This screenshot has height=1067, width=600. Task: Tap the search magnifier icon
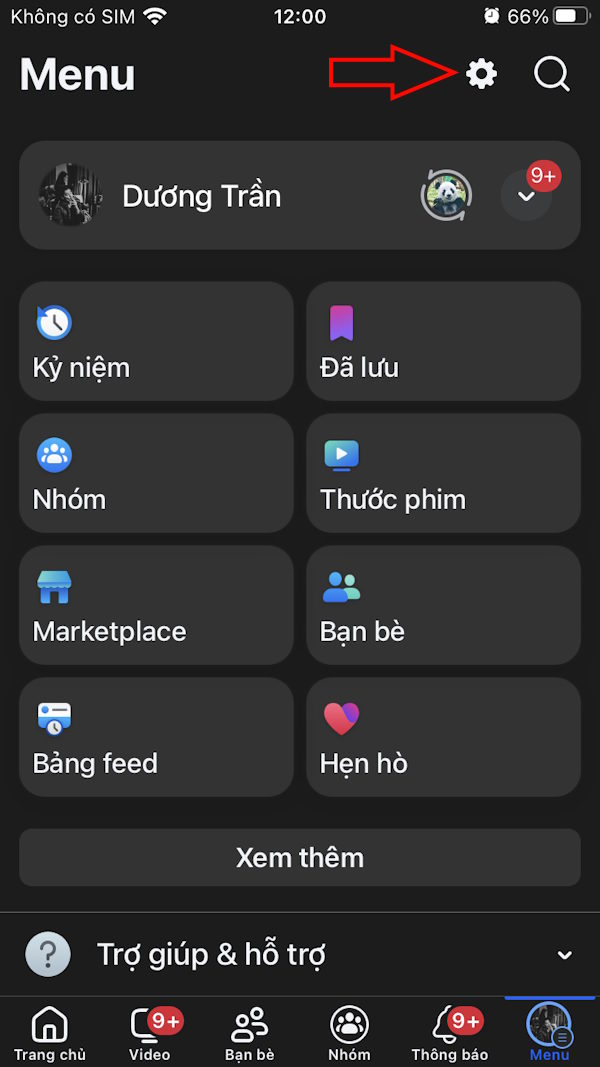click(x=551, y=73)
